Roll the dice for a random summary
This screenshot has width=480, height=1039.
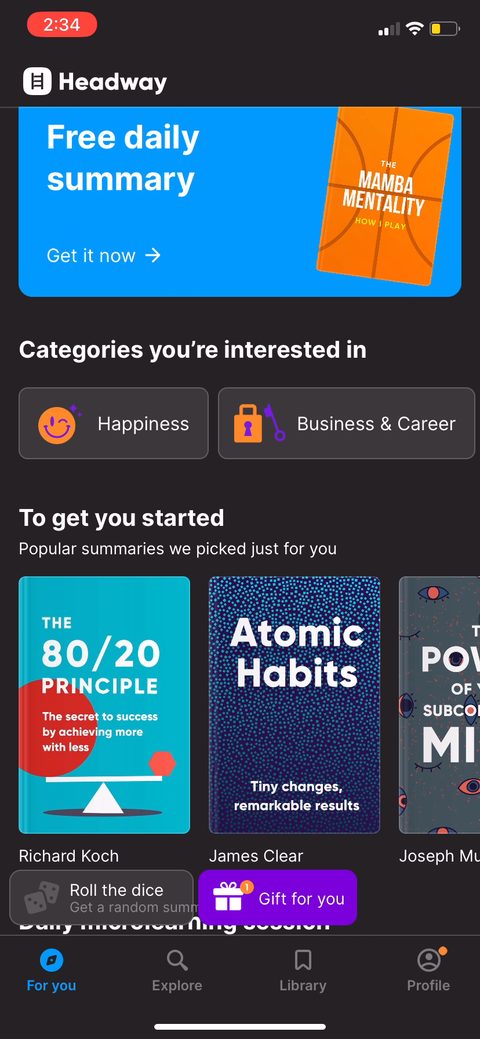[101, 898]
